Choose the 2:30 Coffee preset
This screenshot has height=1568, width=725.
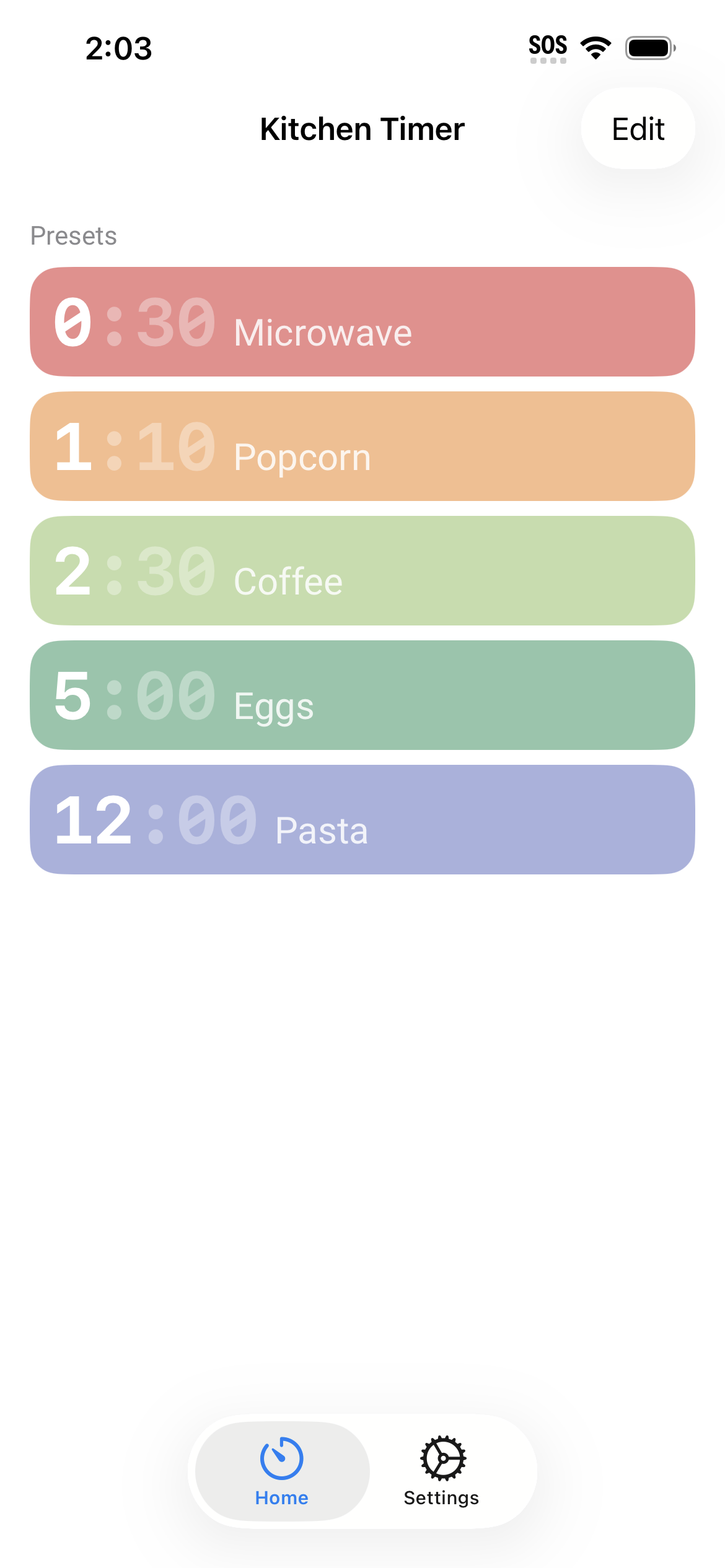[x=362, y=571]
